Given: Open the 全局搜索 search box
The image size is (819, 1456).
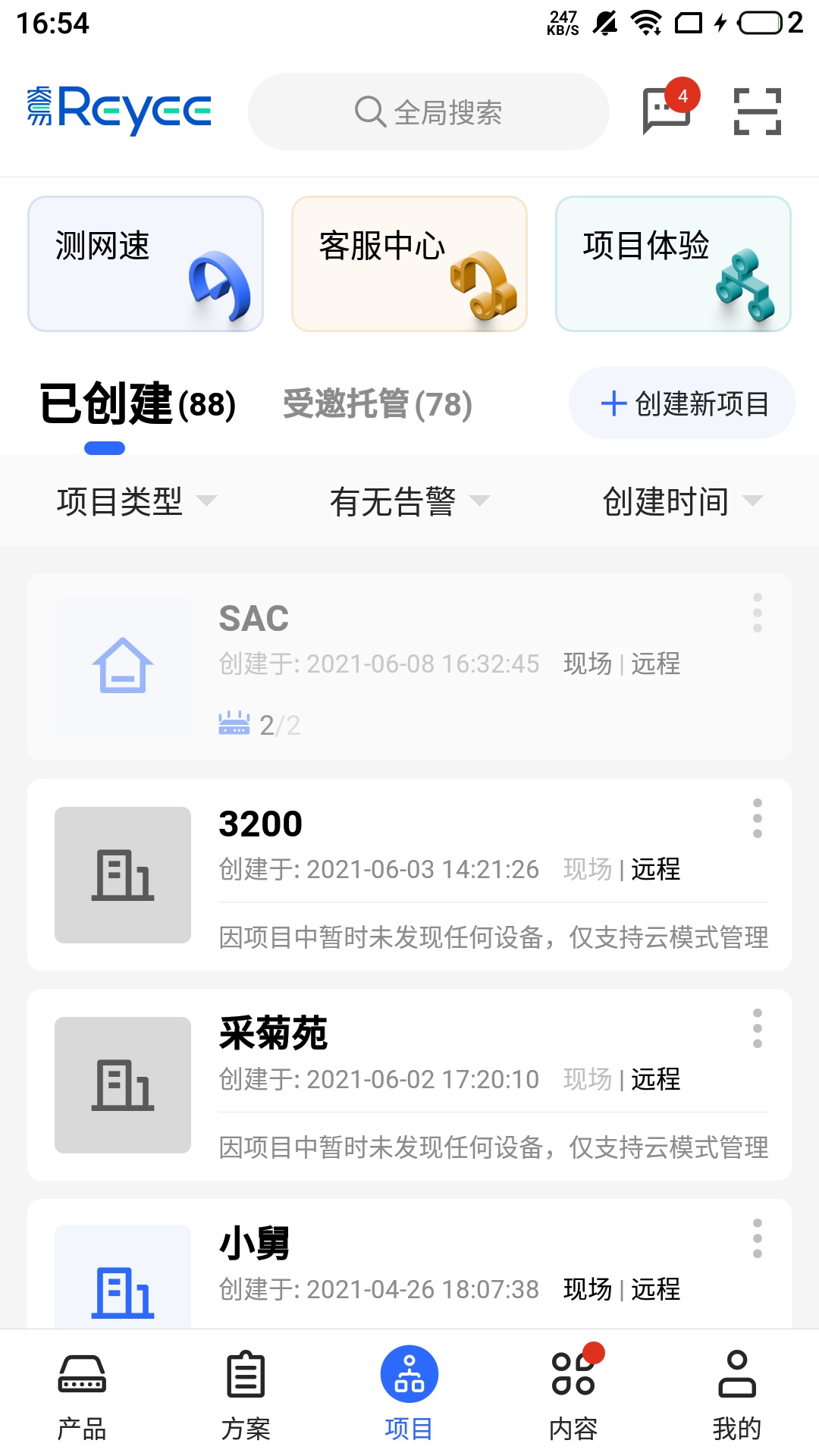Looking at the screenshot, I should [428, 112].
